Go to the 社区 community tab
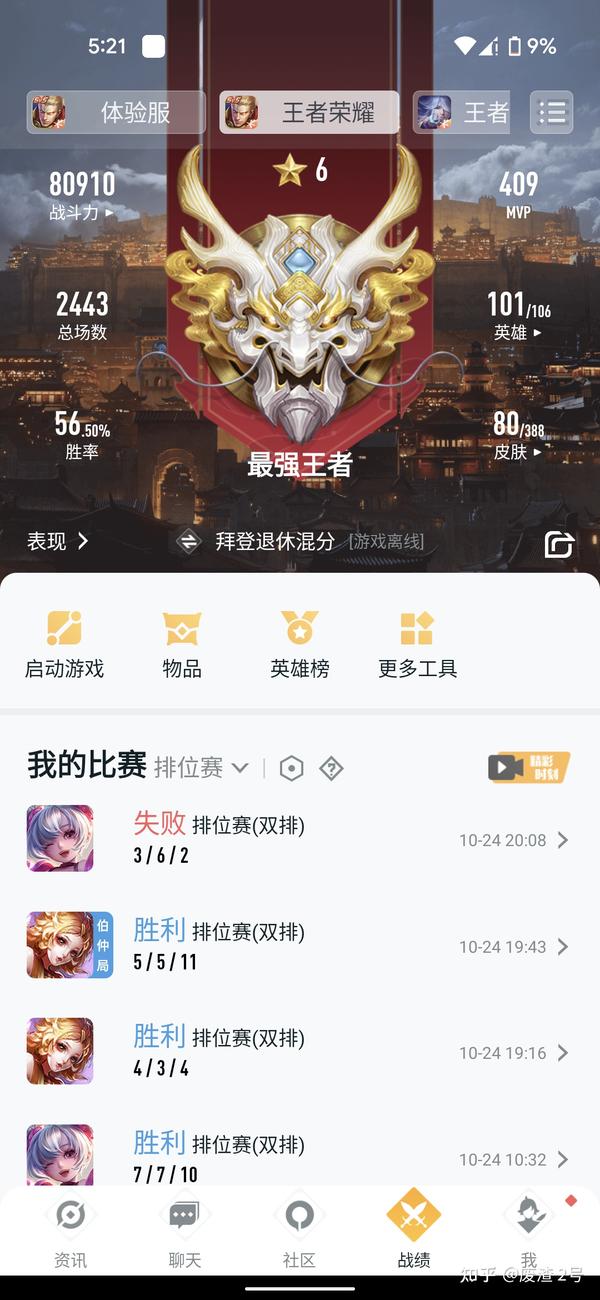The image size is (600, 1300). [x=299, y=1231]
